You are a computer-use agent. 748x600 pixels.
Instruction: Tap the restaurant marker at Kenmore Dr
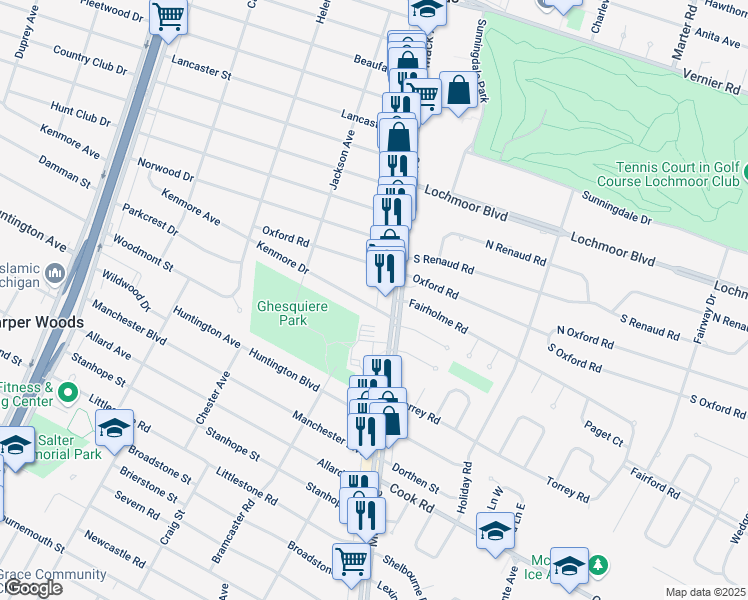coord(386,267)
